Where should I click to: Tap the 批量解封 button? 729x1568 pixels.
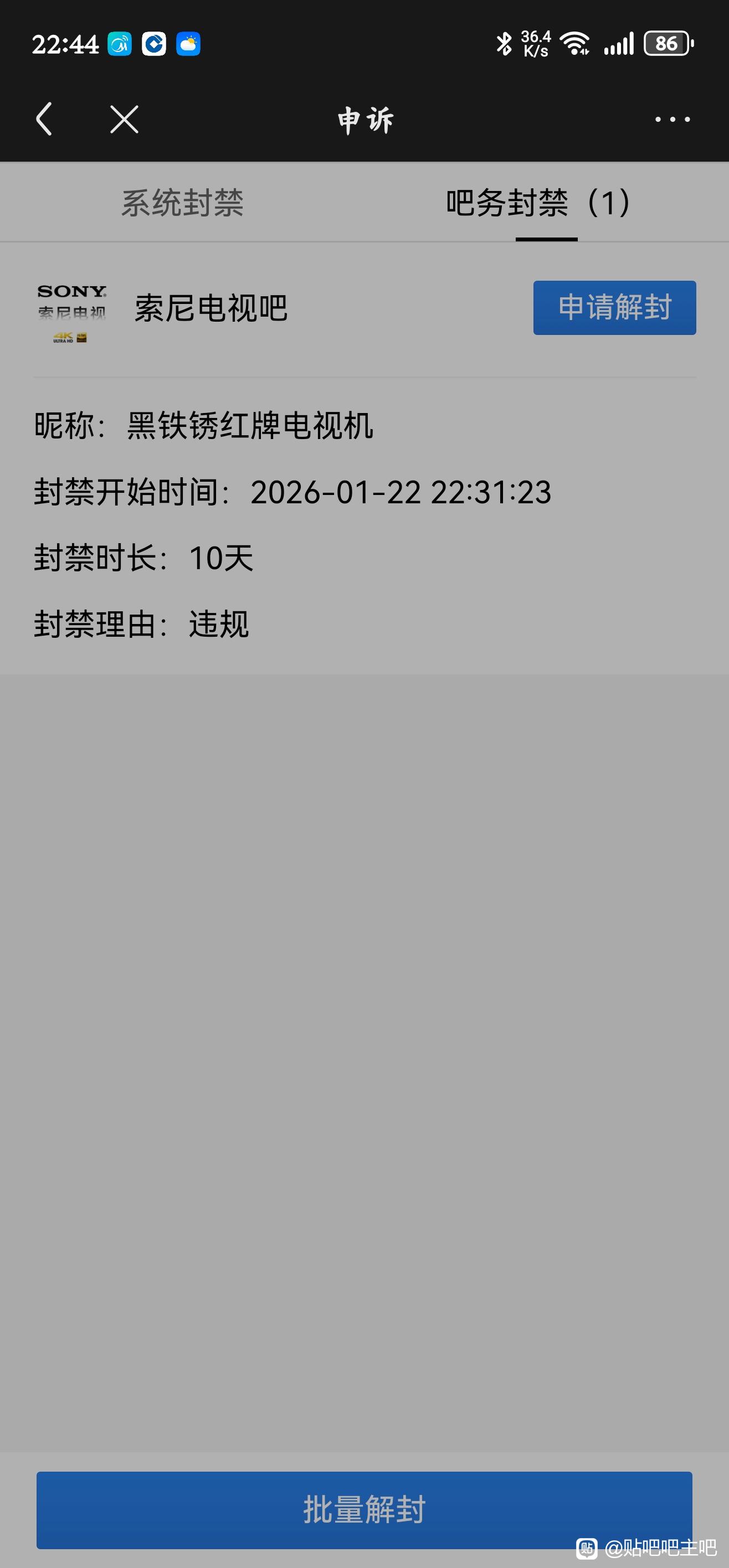click(364, 1509)
